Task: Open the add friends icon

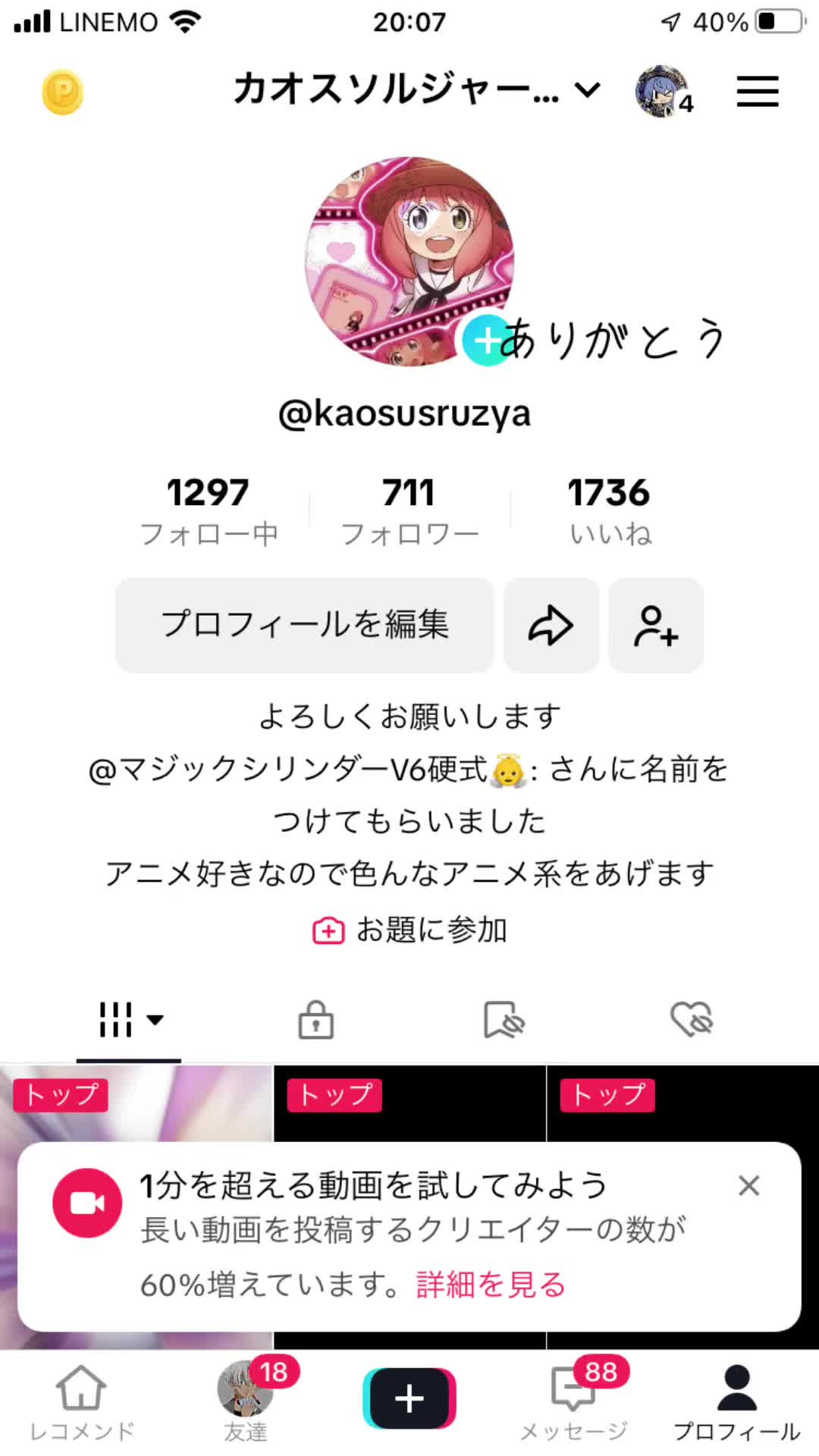Action: pos(656,625)
